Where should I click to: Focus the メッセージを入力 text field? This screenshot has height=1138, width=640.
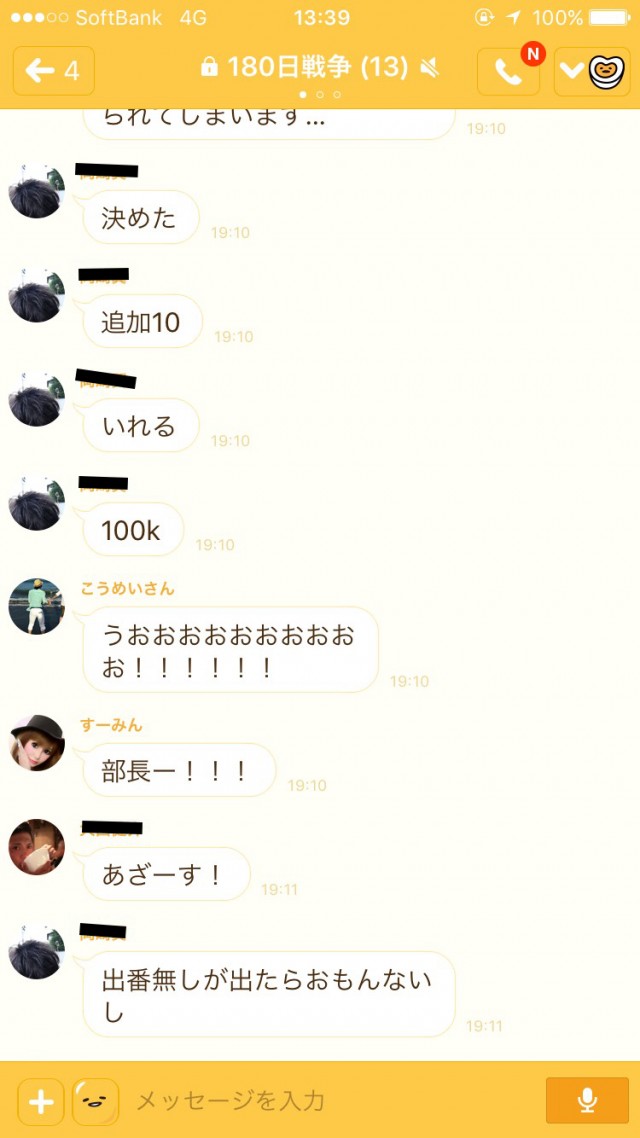[x=330, y=1101]
